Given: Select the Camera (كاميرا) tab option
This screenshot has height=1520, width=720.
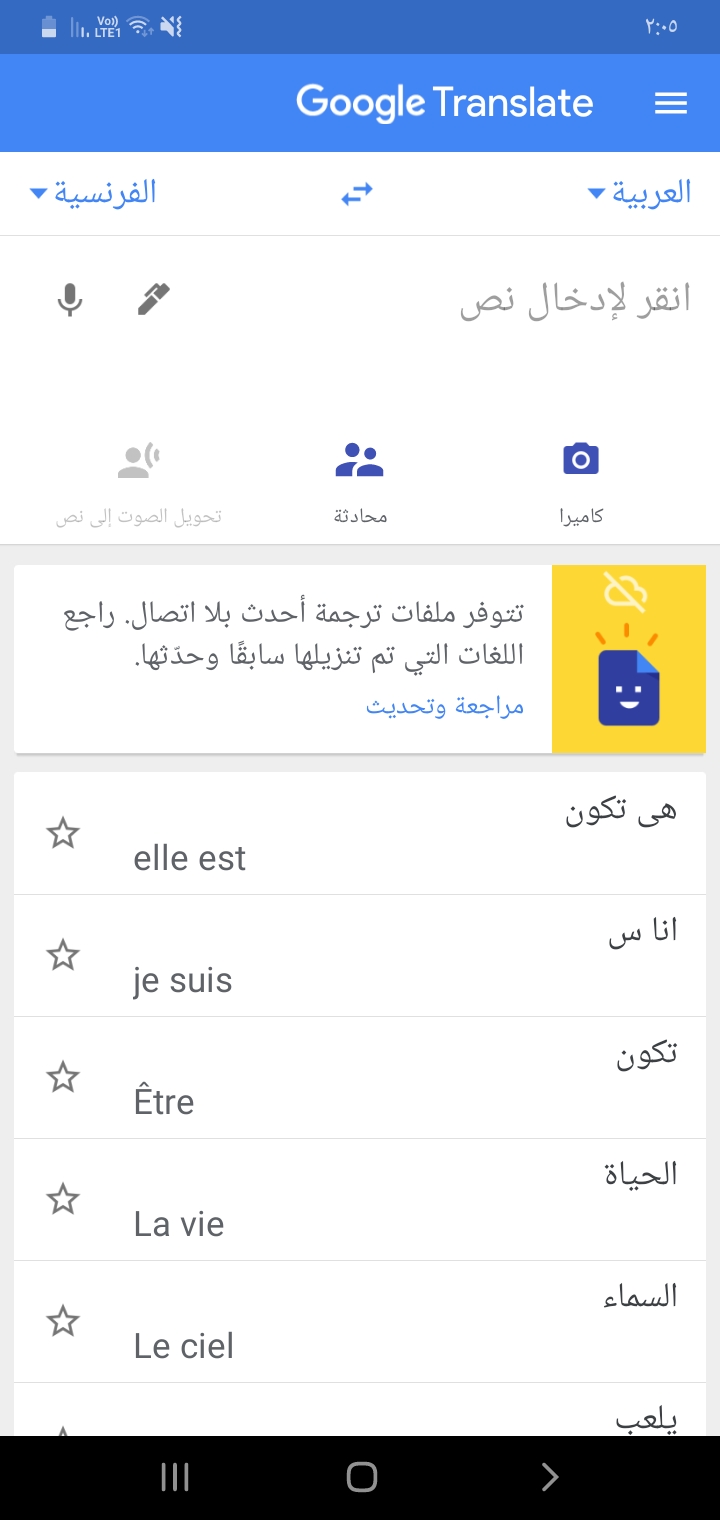Looking at the screenshot, I should tap(580, 478).
